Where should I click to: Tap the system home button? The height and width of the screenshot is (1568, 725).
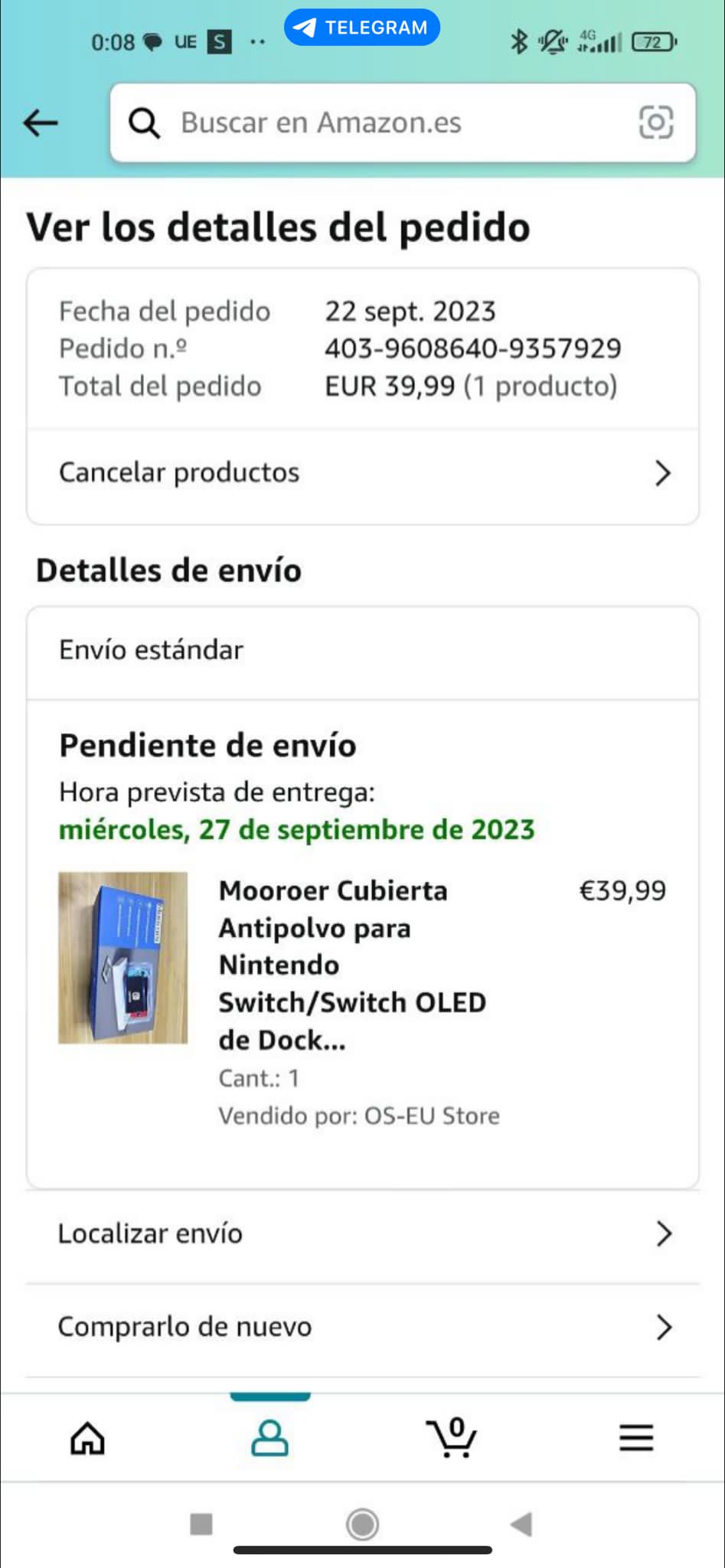[x=362, y=1524]
